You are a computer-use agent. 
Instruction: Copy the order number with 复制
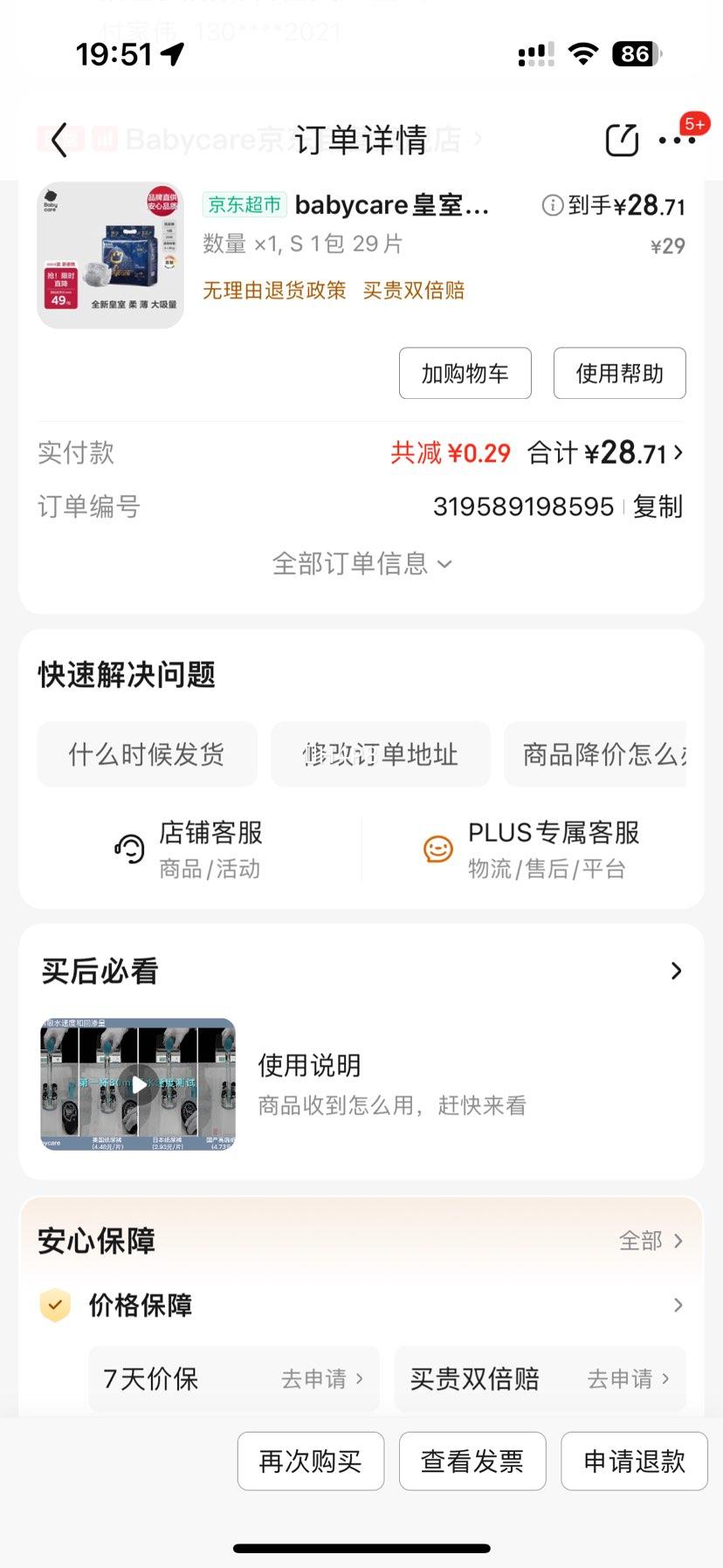click(658, 506)
